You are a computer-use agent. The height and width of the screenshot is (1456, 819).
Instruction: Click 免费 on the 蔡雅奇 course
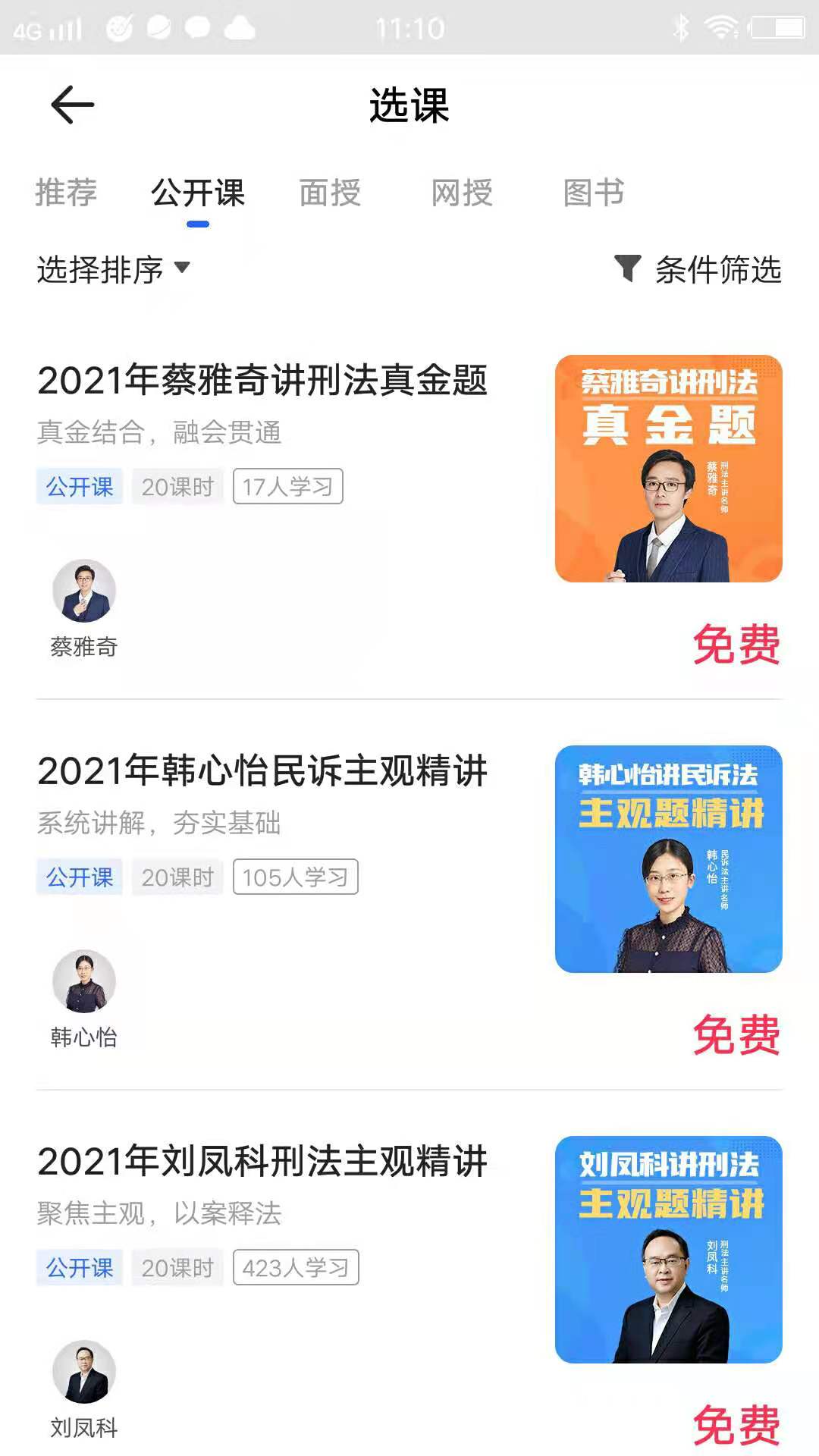(736, 646)
